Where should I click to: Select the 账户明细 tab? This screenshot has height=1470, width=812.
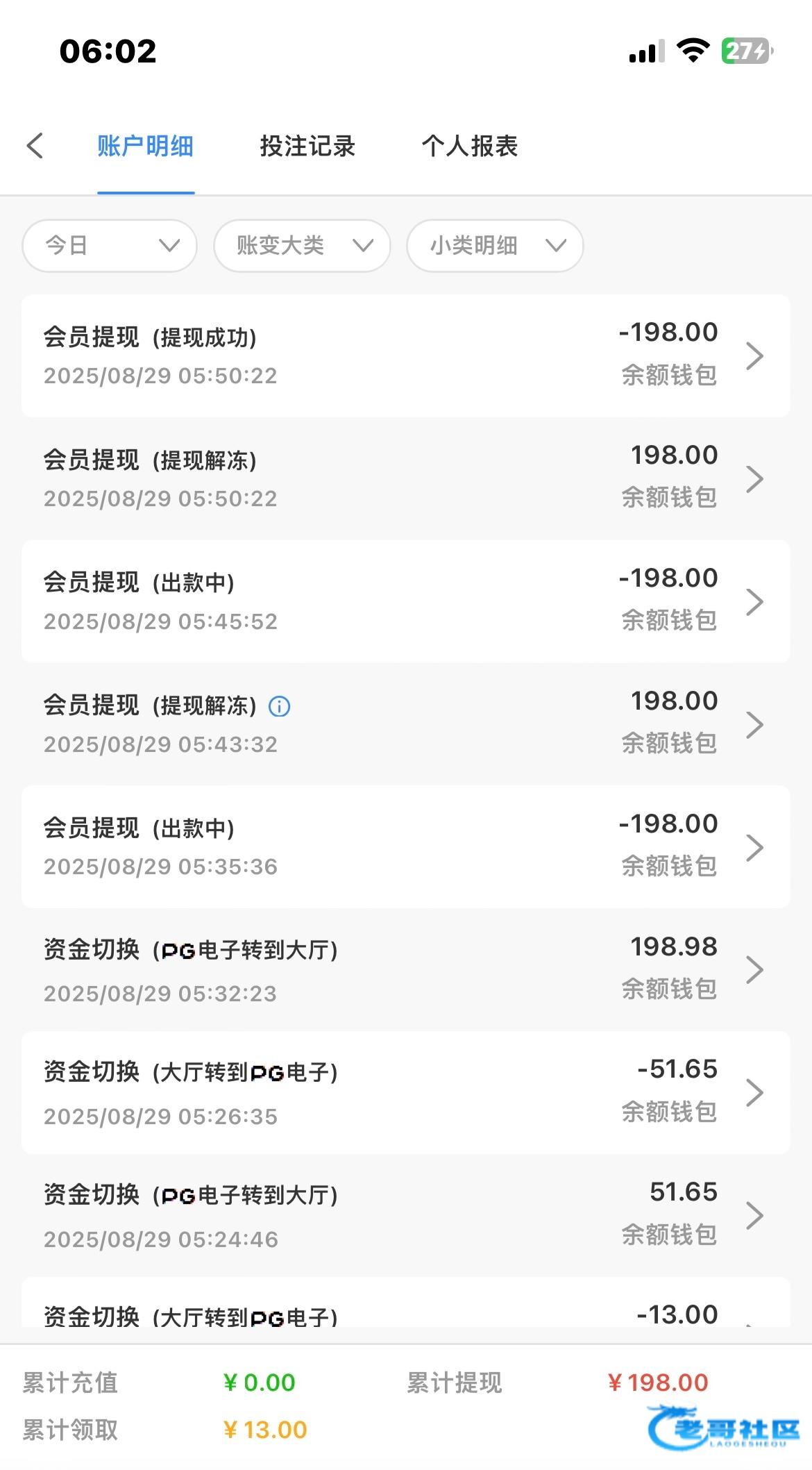pyautogui.click(x=145, y=146)
